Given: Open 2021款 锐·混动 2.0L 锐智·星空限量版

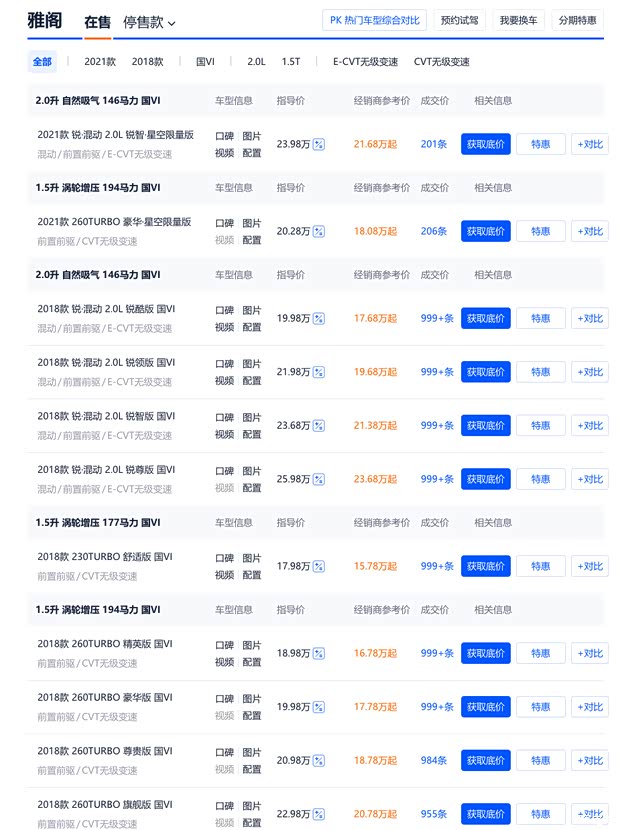Looking at the screenshot, I should click(x=116, y=135).
